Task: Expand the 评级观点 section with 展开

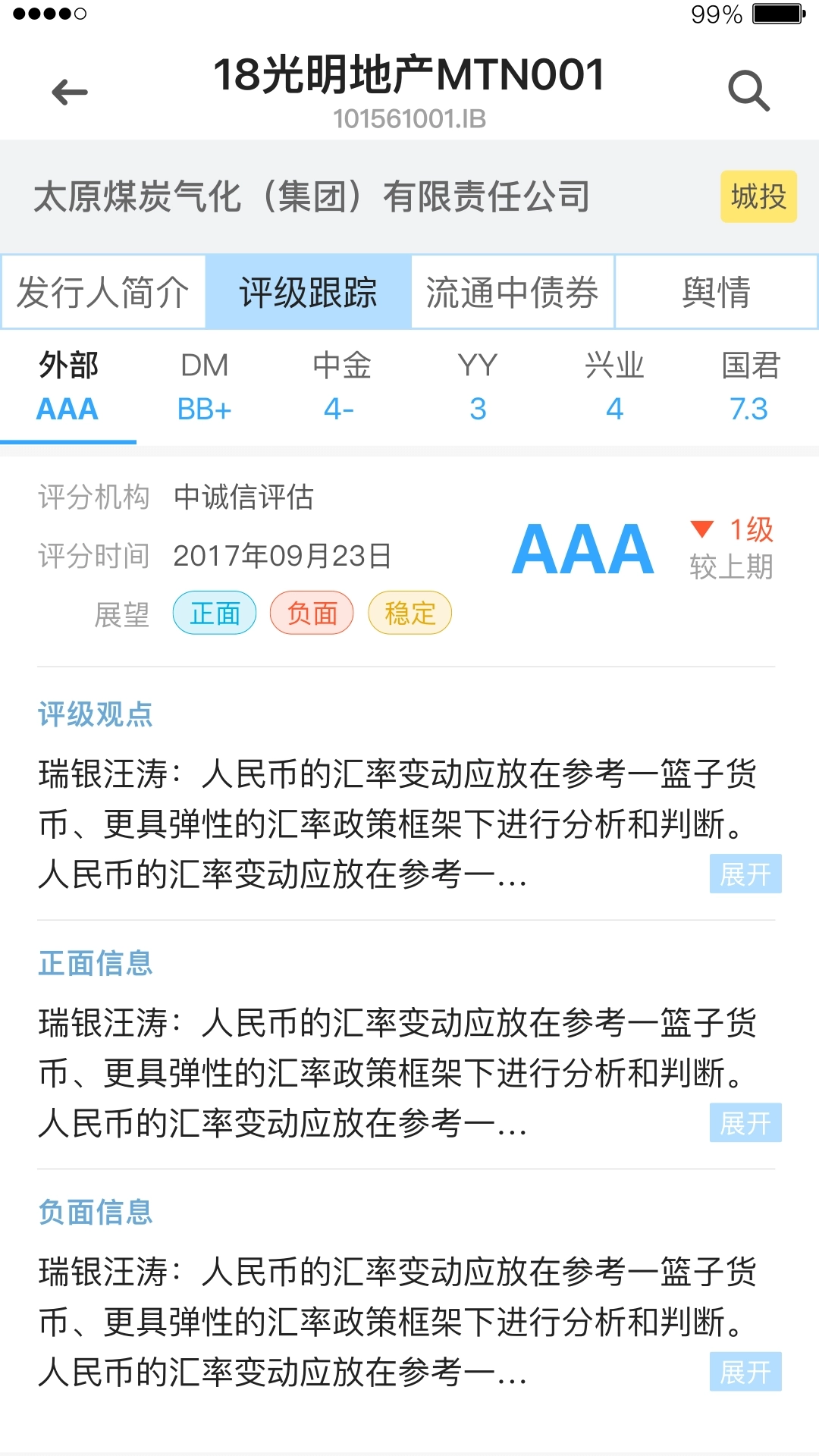Action: pyautogui.click(x=745, y=874)
